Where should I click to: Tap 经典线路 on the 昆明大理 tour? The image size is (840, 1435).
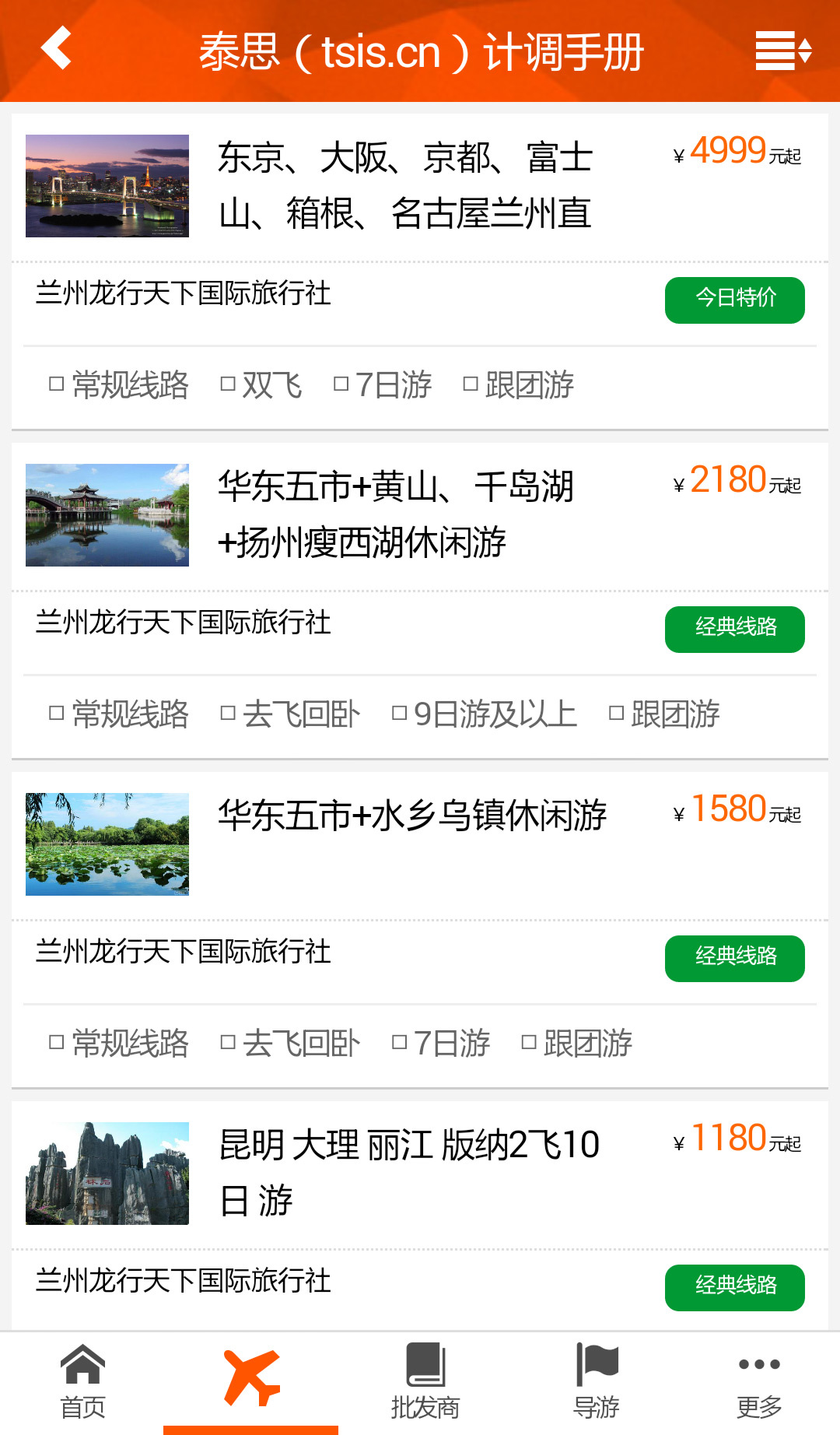tap(734, 1287)
